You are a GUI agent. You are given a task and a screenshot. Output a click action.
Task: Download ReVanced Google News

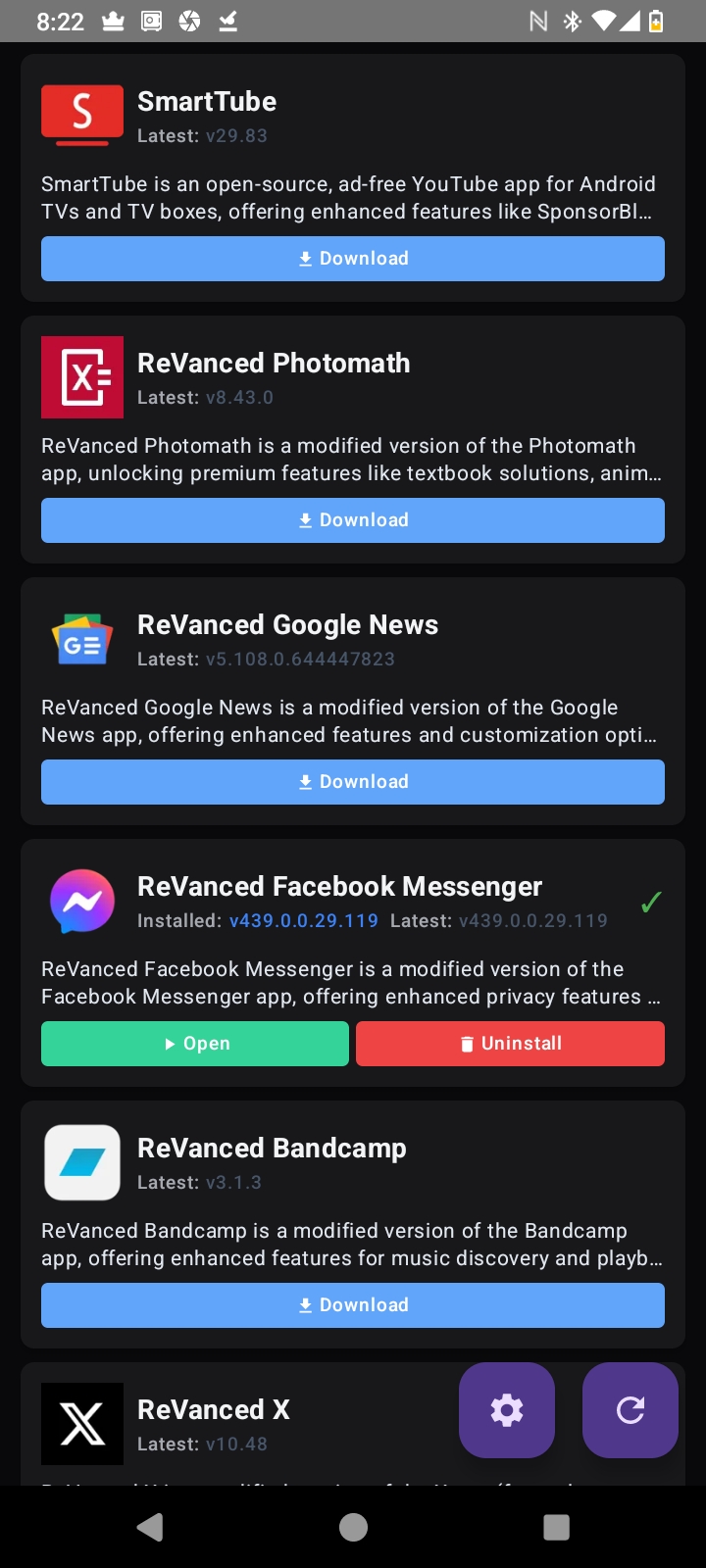click(x=353, y=782)
